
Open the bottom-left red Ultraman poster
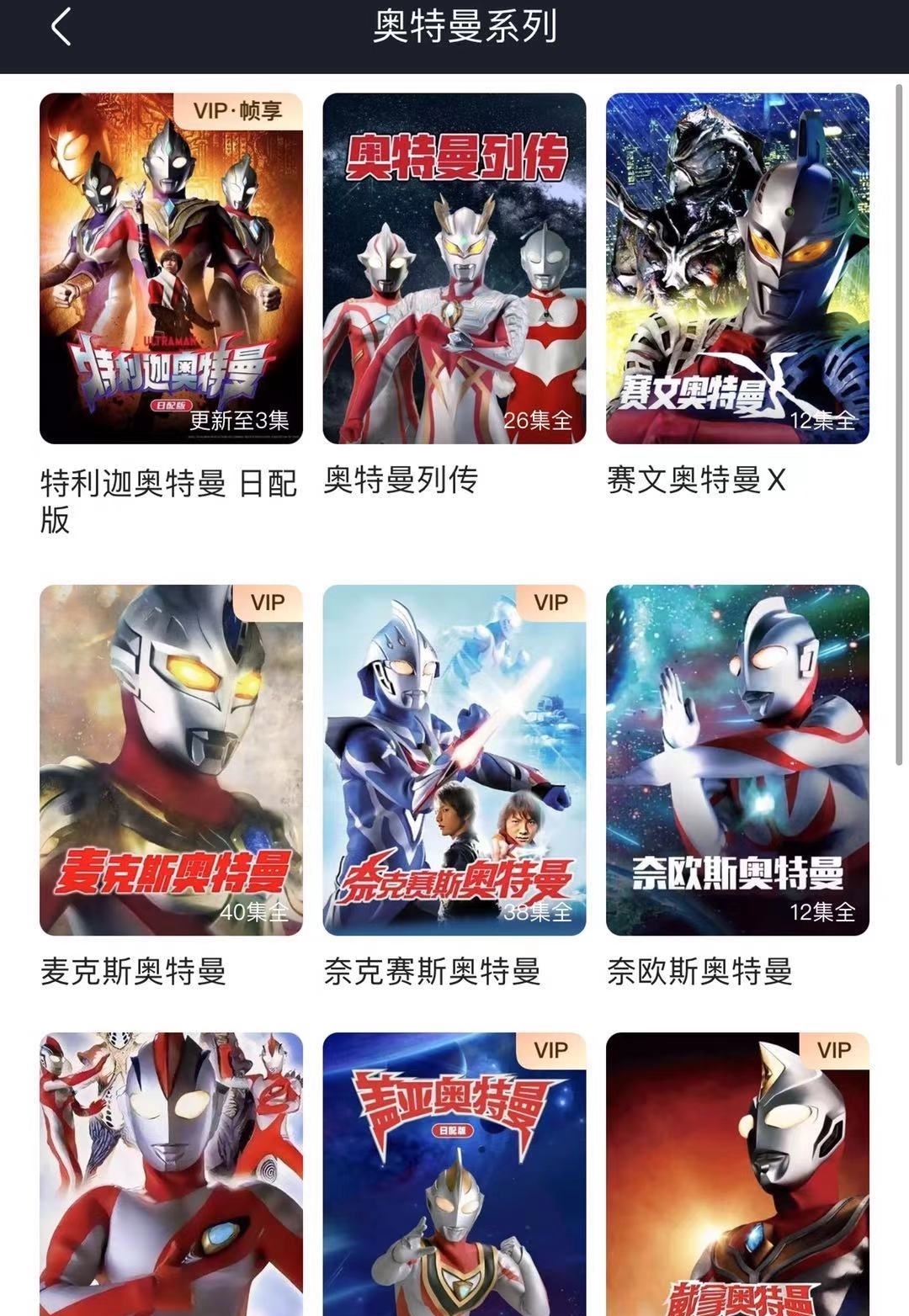tap(171, 1174)
